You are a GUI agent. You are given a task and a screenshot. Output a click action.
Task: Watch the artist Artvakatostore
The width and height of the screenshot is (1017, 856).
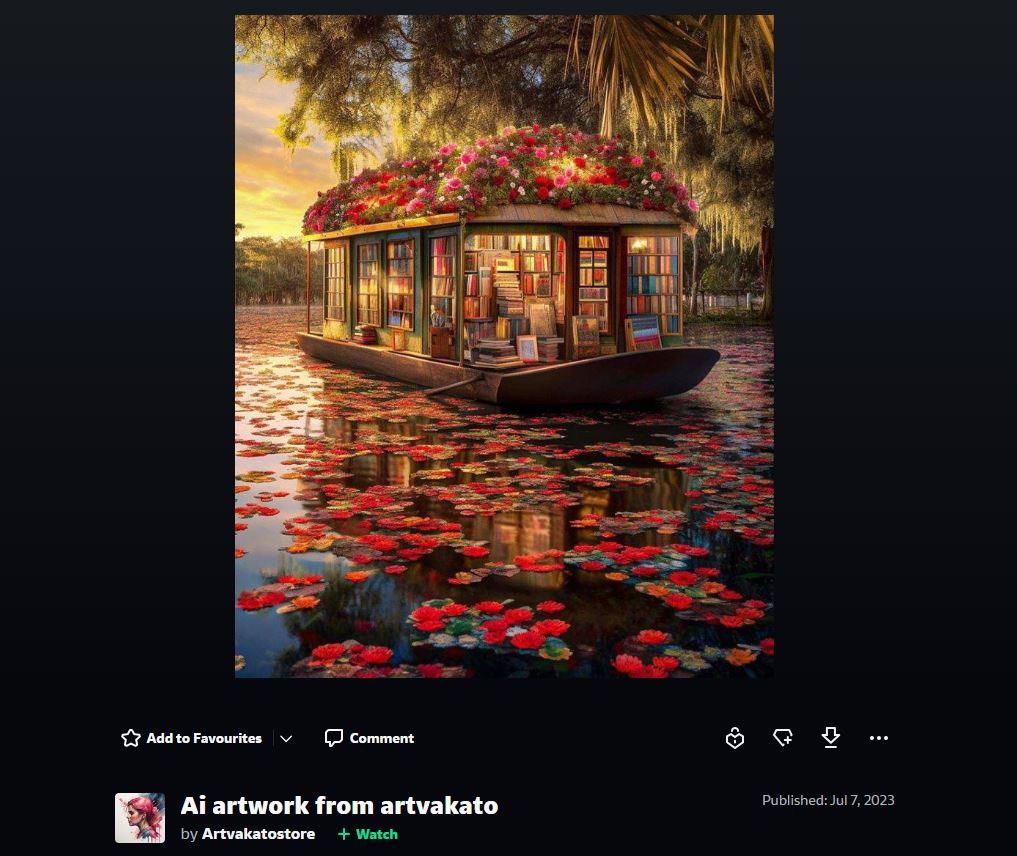[368, 834]
